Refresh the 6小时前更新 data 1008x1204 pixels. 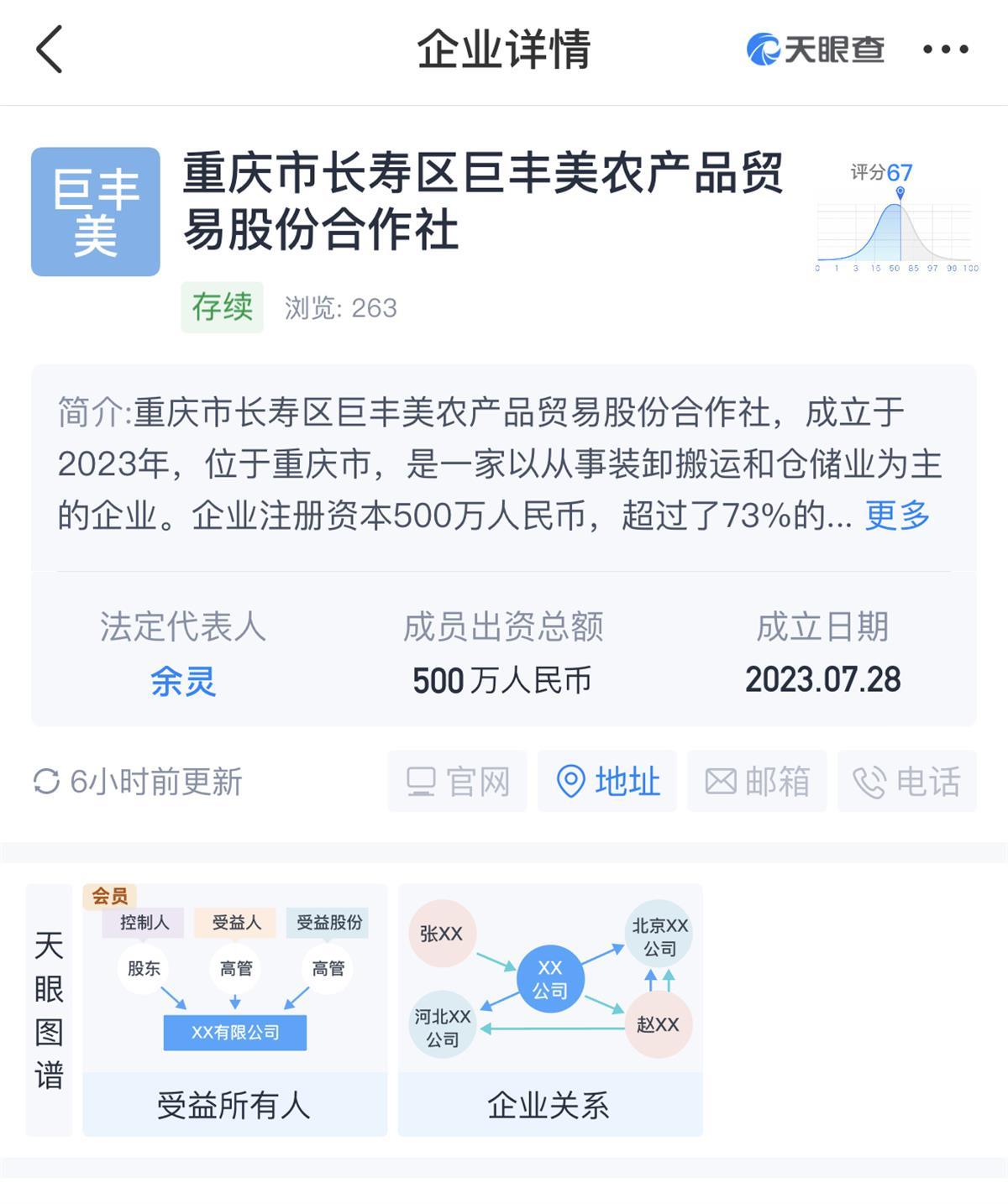(46, 782)
